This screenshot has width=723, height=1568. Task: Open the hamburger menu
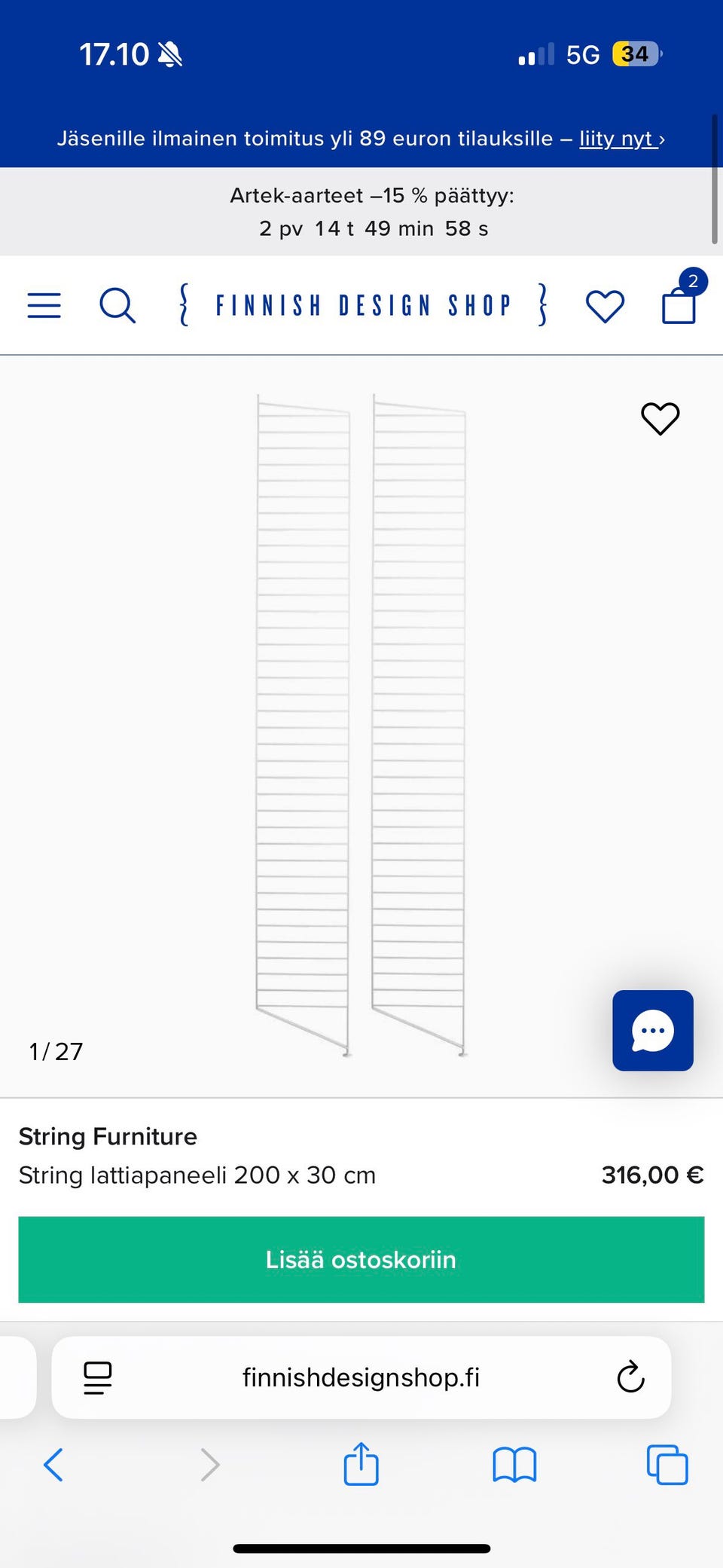44,305
